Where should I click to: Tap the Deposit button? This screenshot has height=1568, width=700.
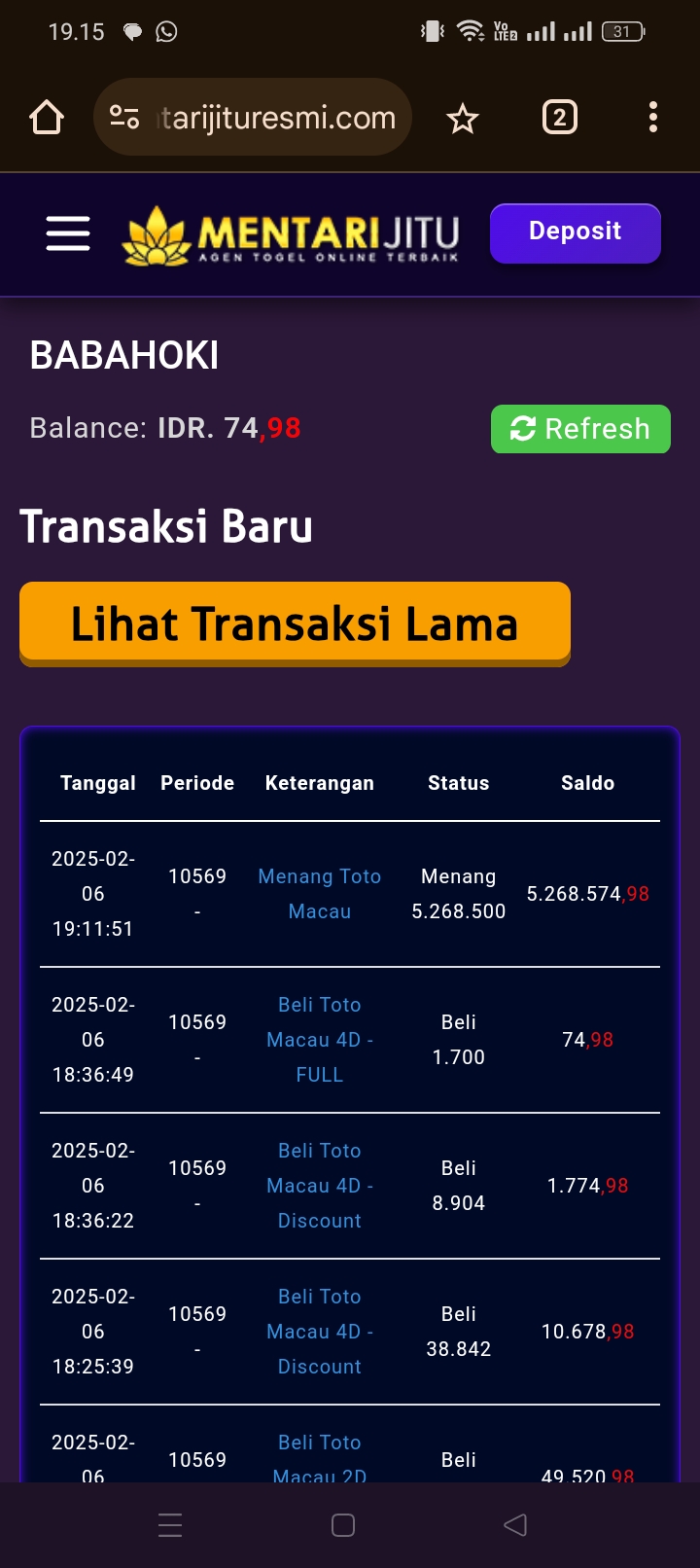coord(575,232)
